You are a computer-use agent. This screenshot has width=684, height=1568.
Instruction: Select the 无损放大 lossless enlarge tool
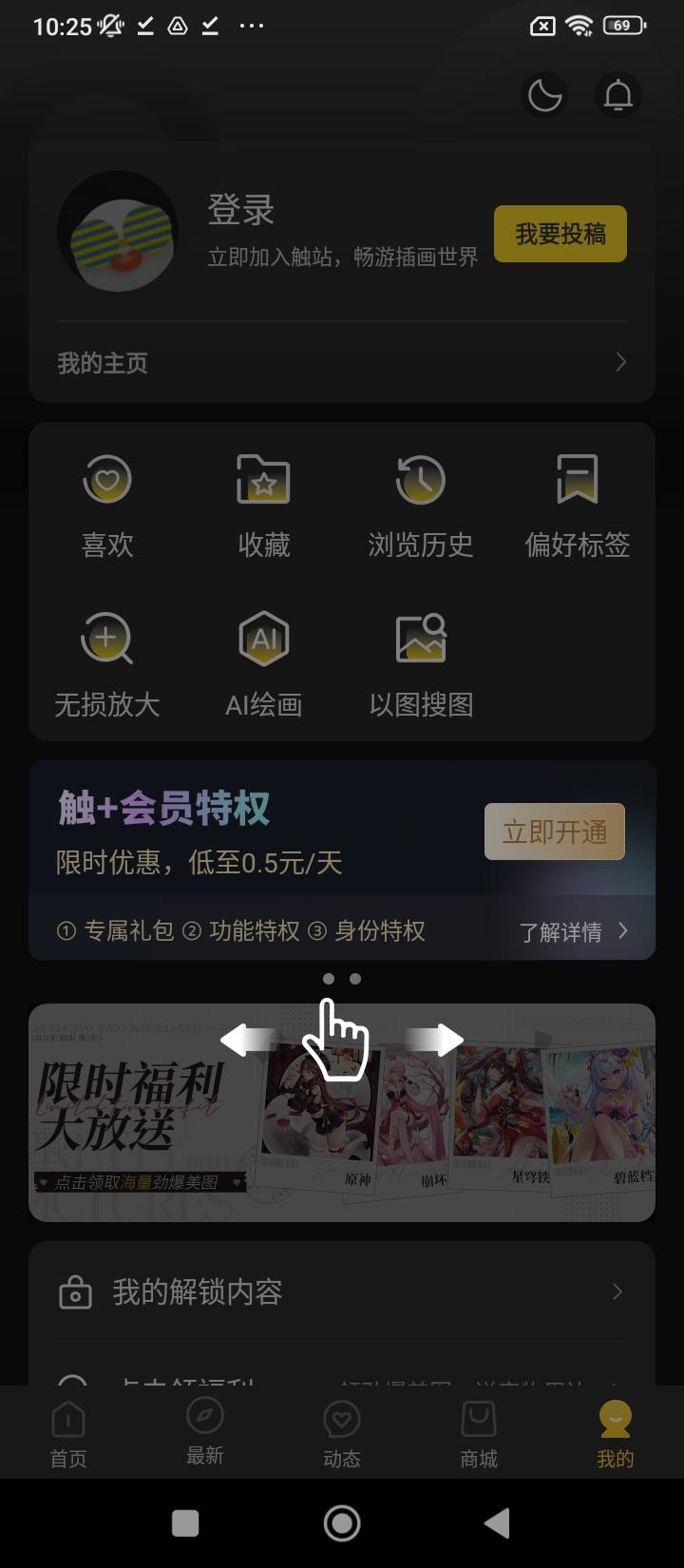107,663
